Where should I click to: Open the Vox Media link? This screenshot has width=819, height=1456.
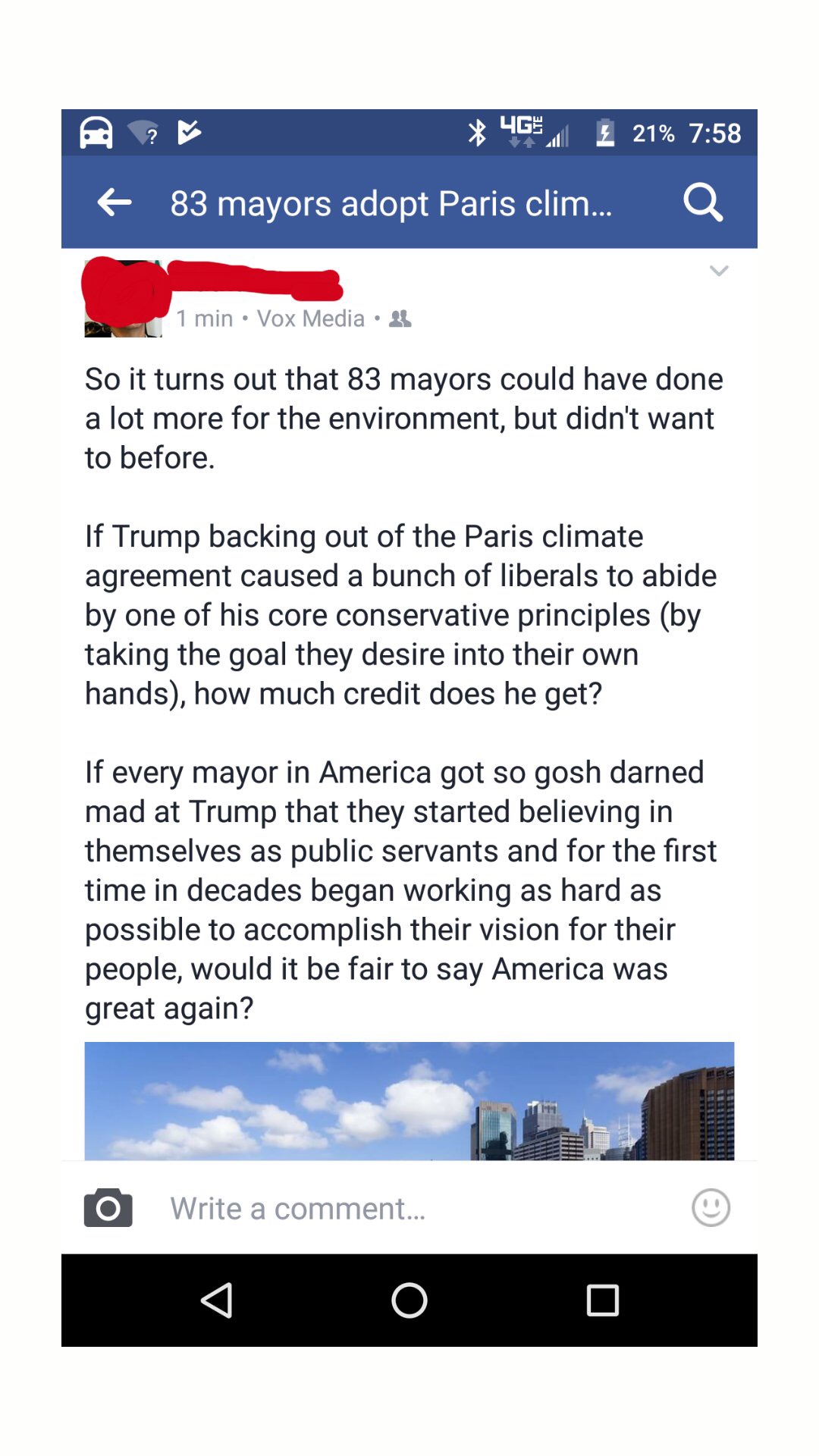coord(310,318)
